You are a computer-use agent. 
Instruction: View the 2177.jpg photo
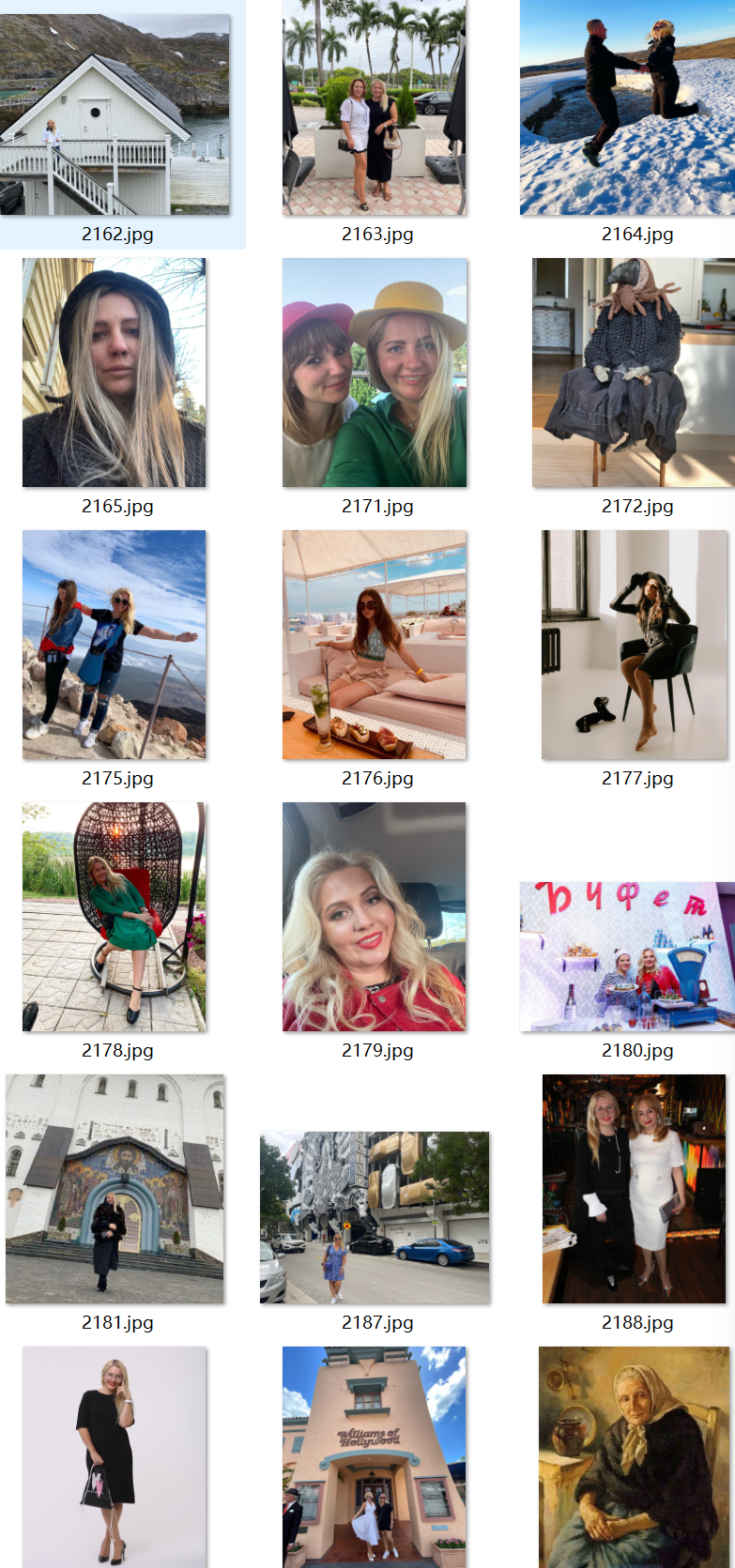click(x=635, y=645)
